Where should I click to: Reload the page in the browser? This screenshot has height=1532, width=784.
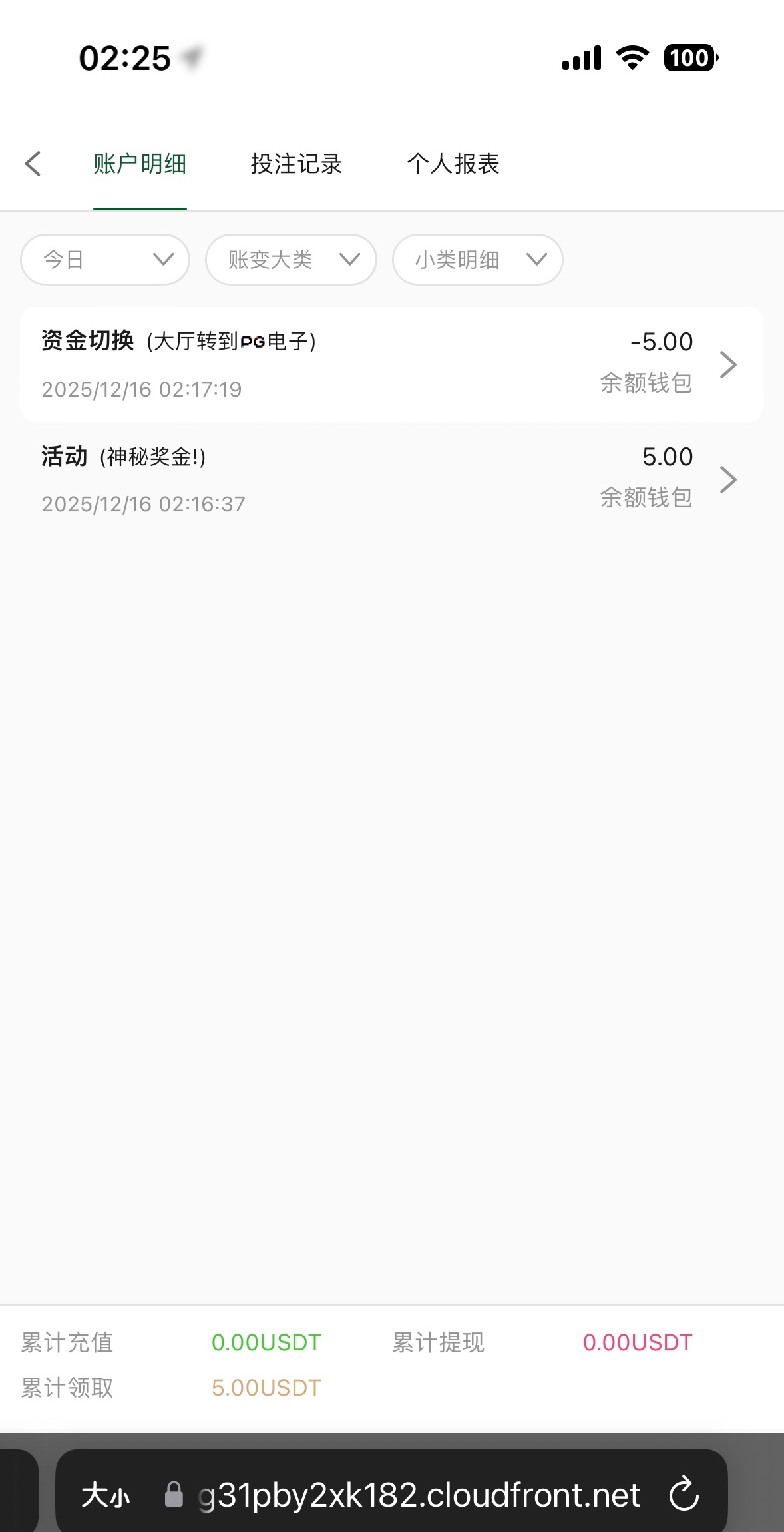coord(684,1495)
